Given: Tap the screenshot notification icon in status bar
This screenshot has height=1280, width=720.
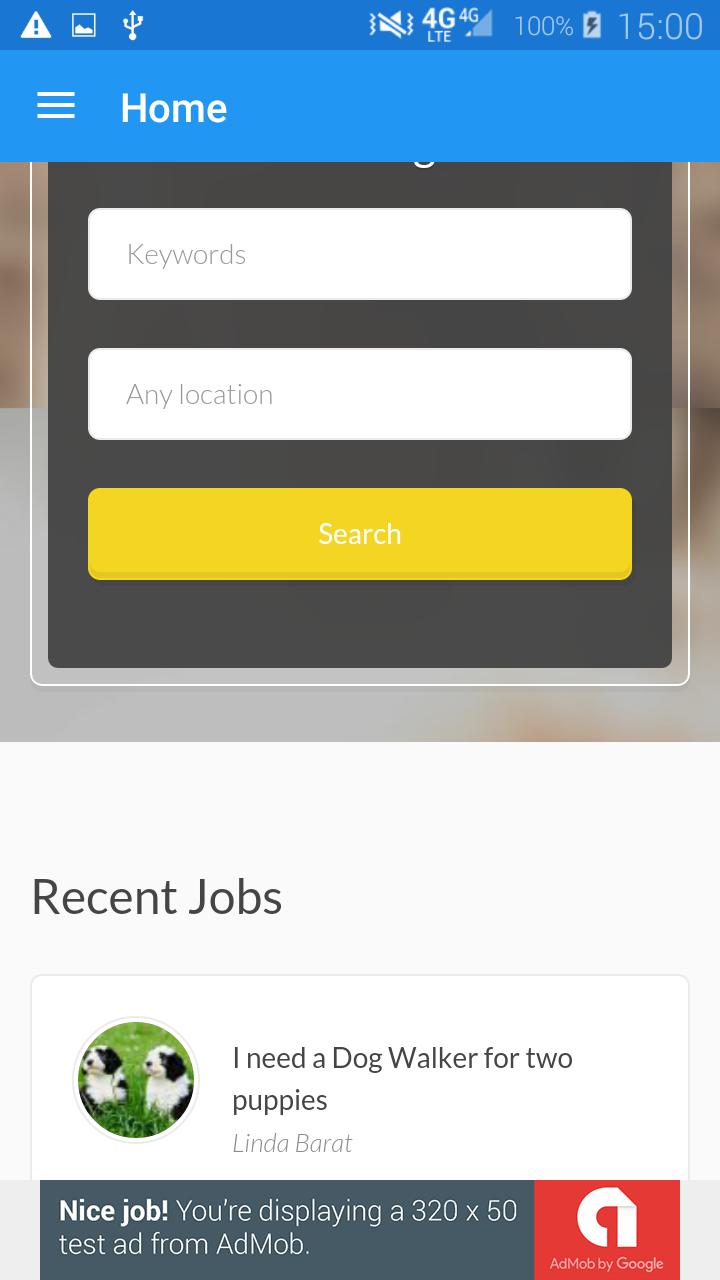Looking at the screenshot, I should click(x=84, y=25).
